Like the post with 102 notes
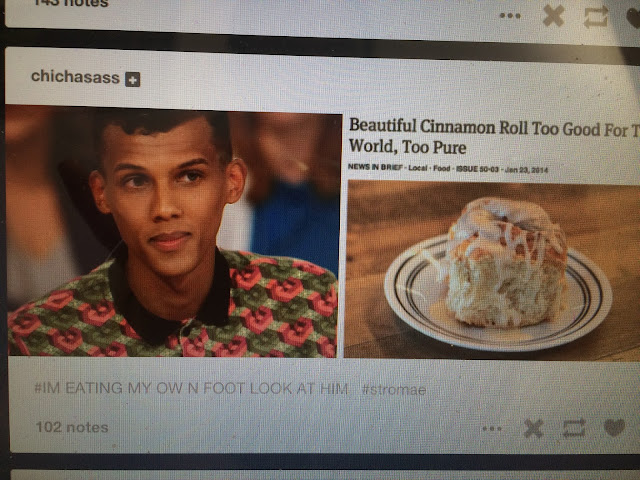The height and width of the screenshot is (480, 640). pos(614,428)
